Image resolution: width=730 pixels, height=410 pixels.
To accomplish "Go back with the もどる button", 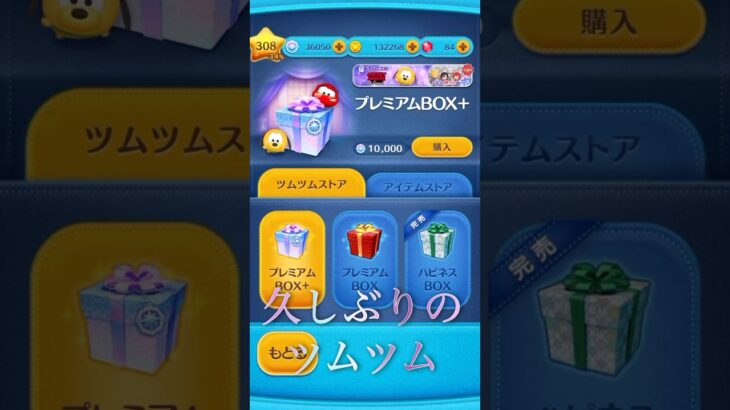I will pos(282,351).
